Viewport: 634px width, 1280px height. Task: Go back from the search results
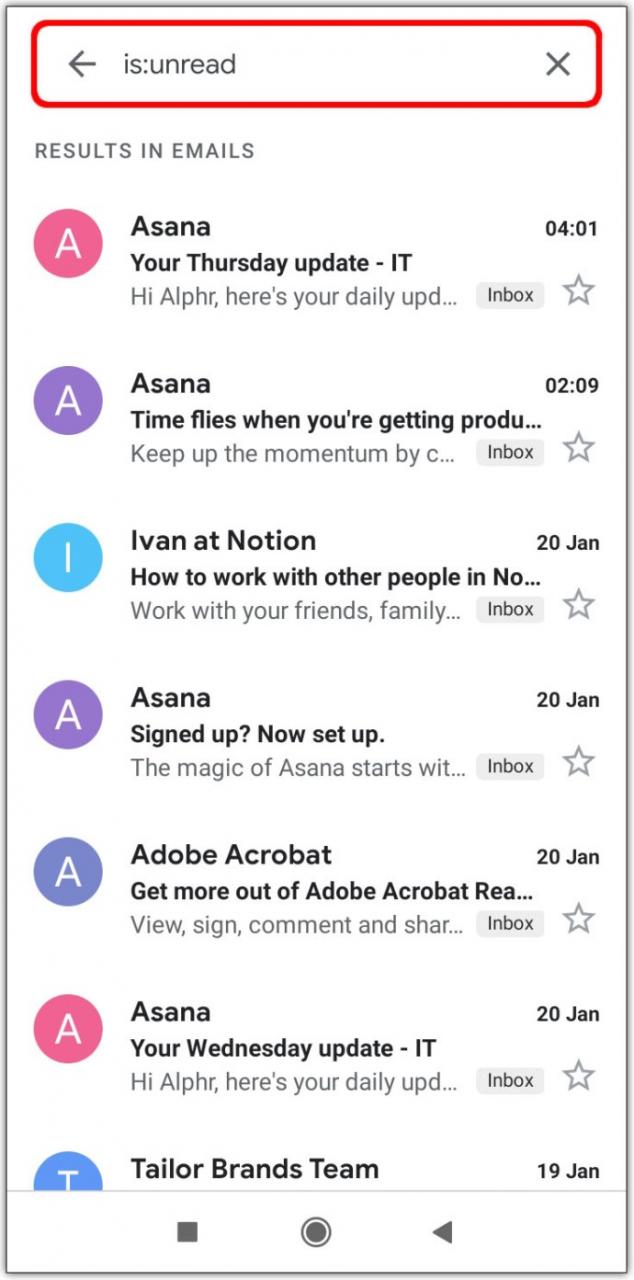[x=82, y=64]
